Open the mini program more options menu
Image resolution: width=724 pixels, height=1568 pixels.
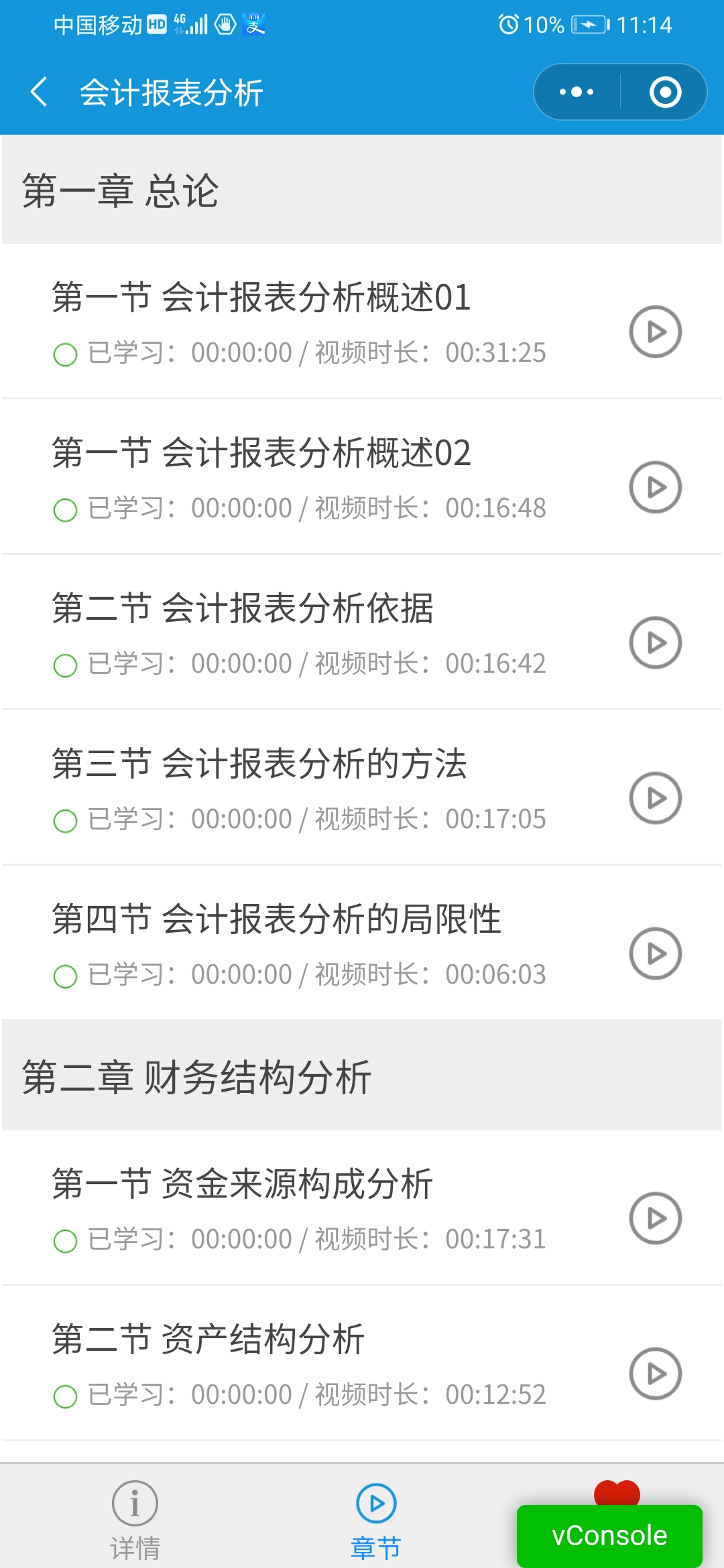coord(577,92)
